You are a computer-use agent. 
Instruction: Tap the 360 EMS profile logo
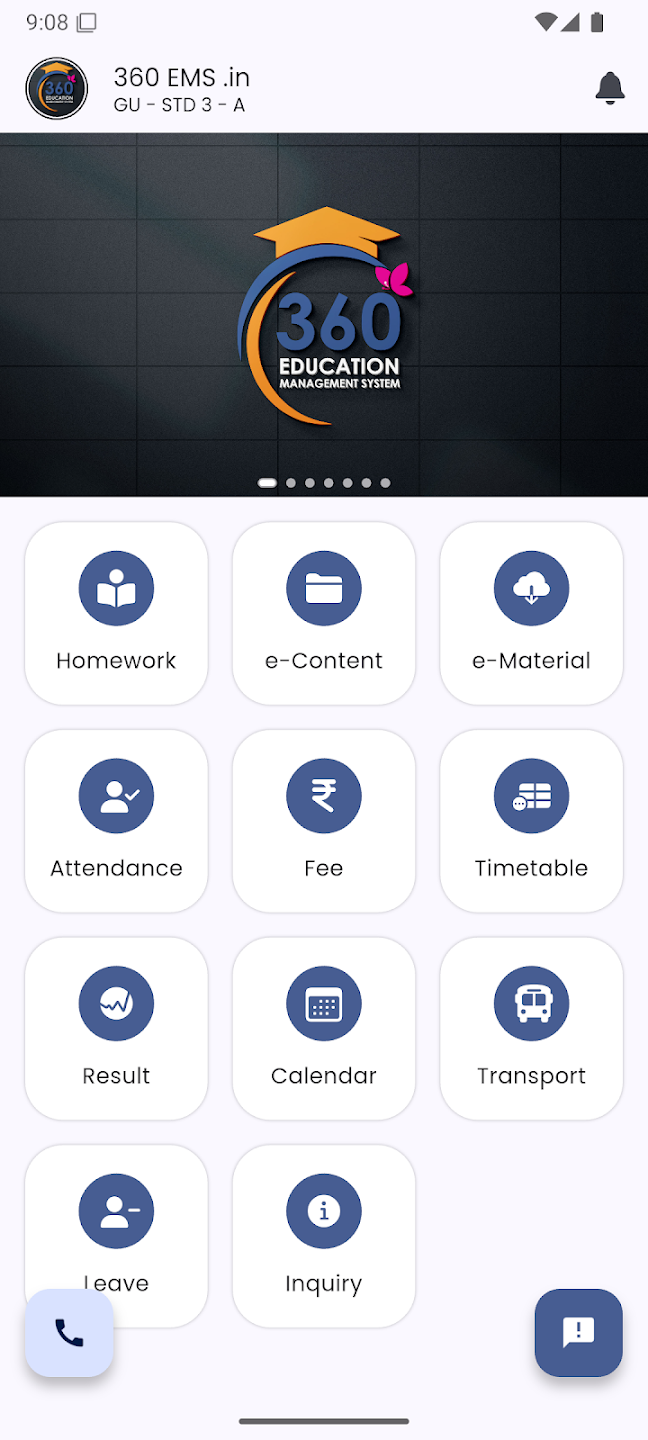57,89
